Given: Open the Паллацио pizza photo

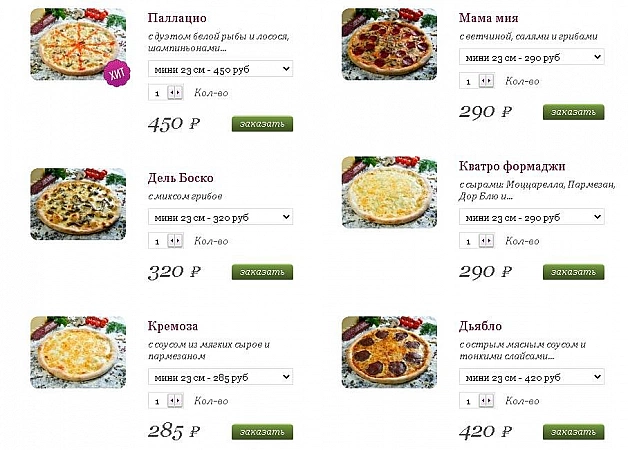Looking at the screenshot, I should (x=78, y=45).
